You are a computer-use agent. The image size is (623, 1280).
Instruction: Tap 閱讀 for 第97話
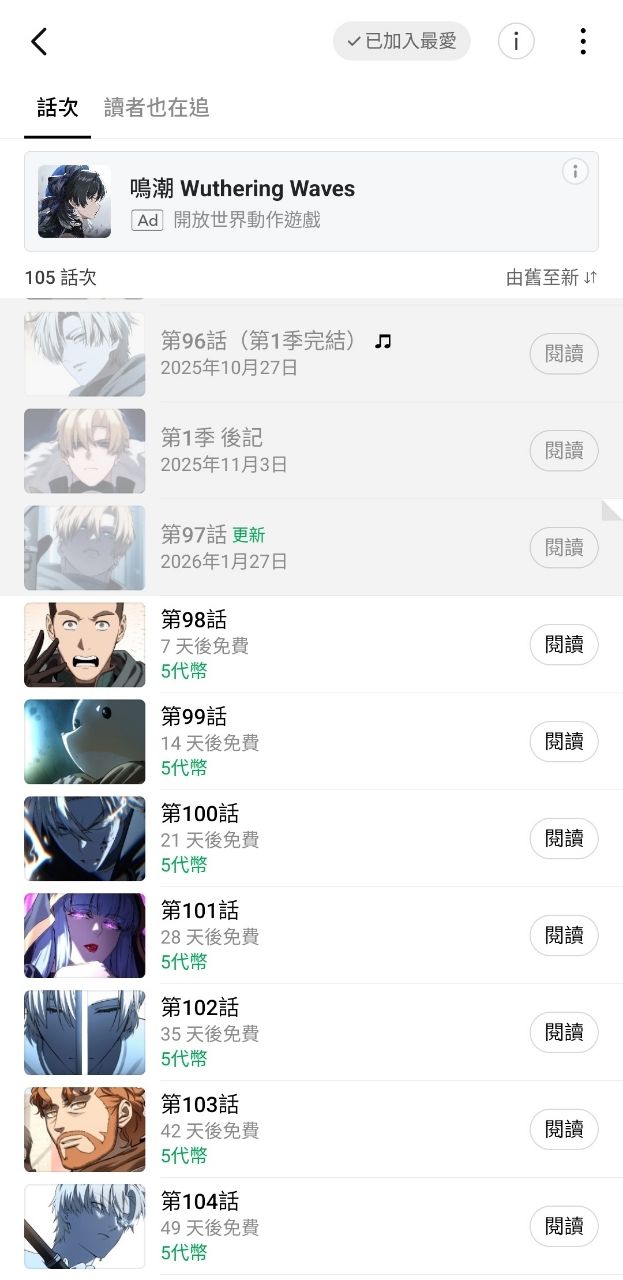pyautogui.click(x=564, y=548)
